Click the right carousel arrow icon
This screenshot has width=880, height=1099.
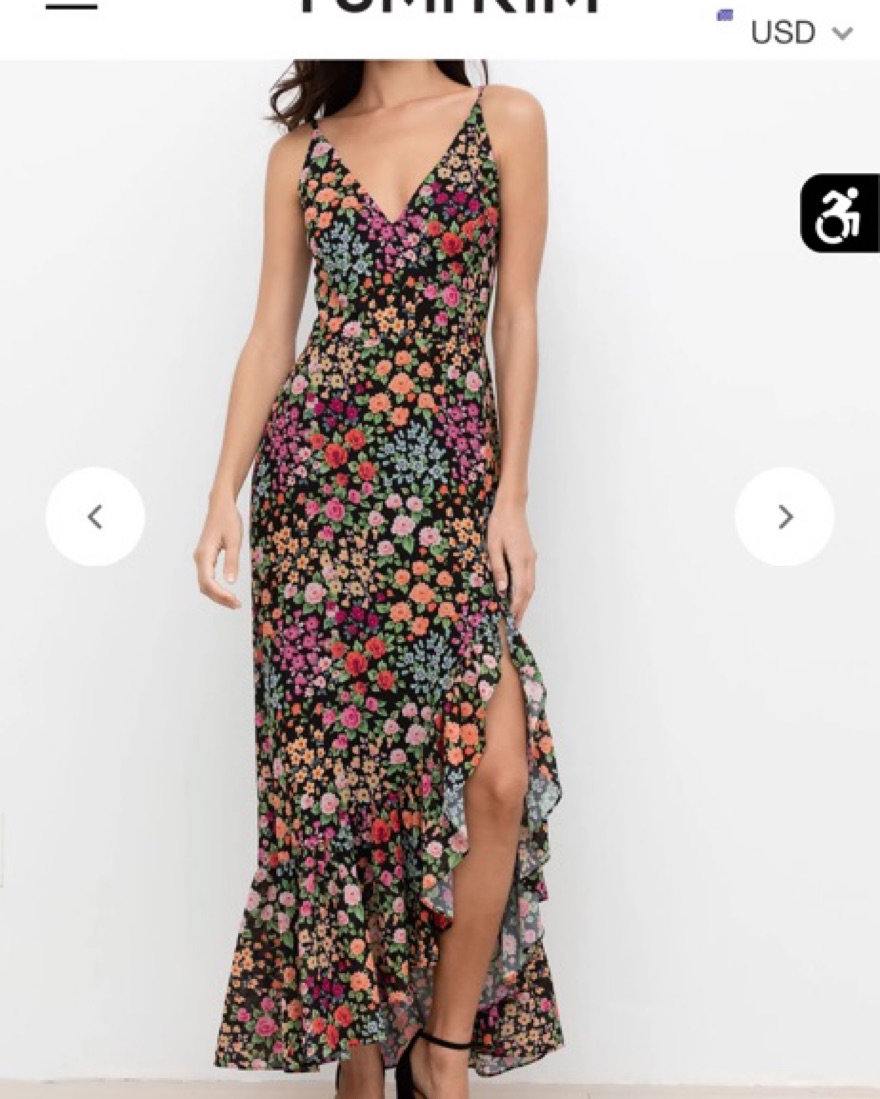pyautogui.click(x=784, y=516)
